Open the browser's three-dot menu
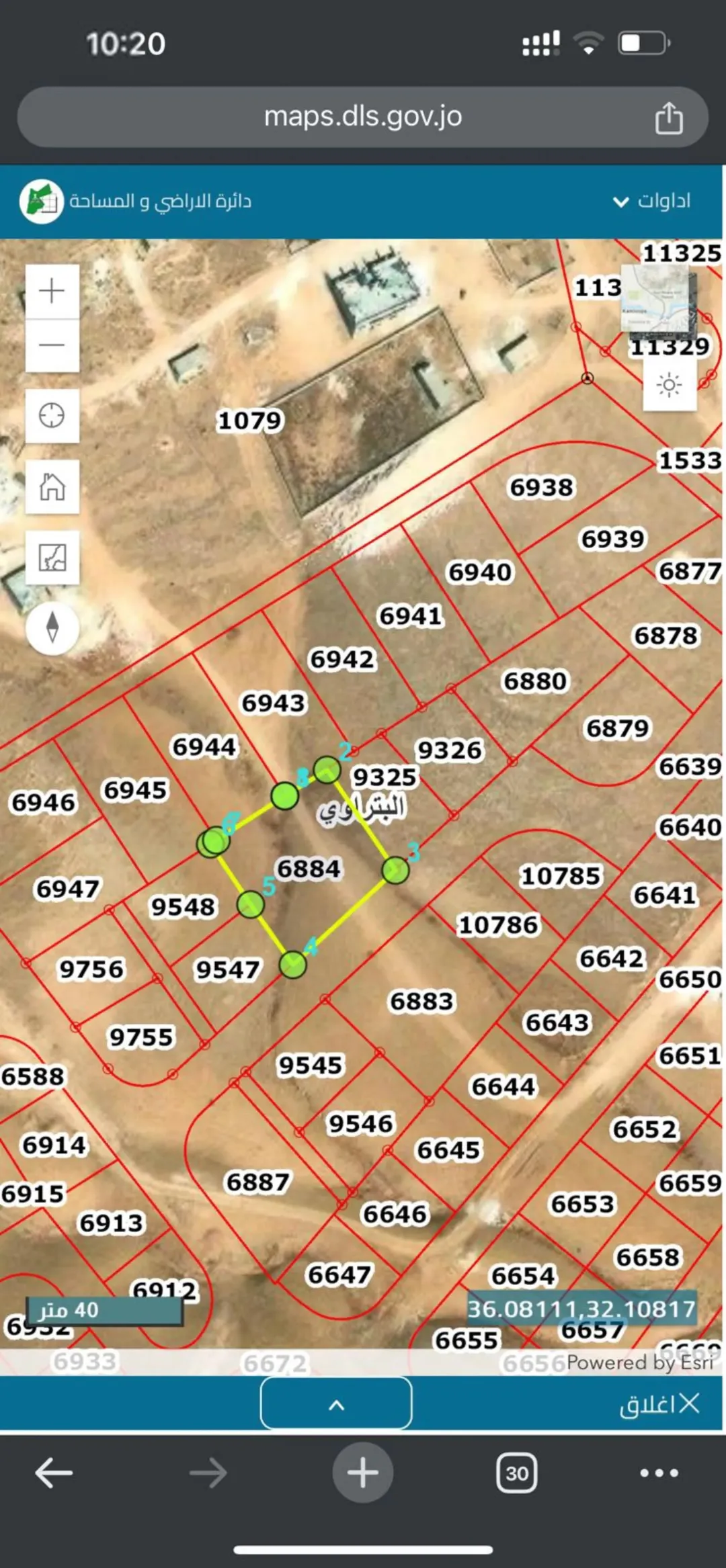 [x=659, y=1473]
